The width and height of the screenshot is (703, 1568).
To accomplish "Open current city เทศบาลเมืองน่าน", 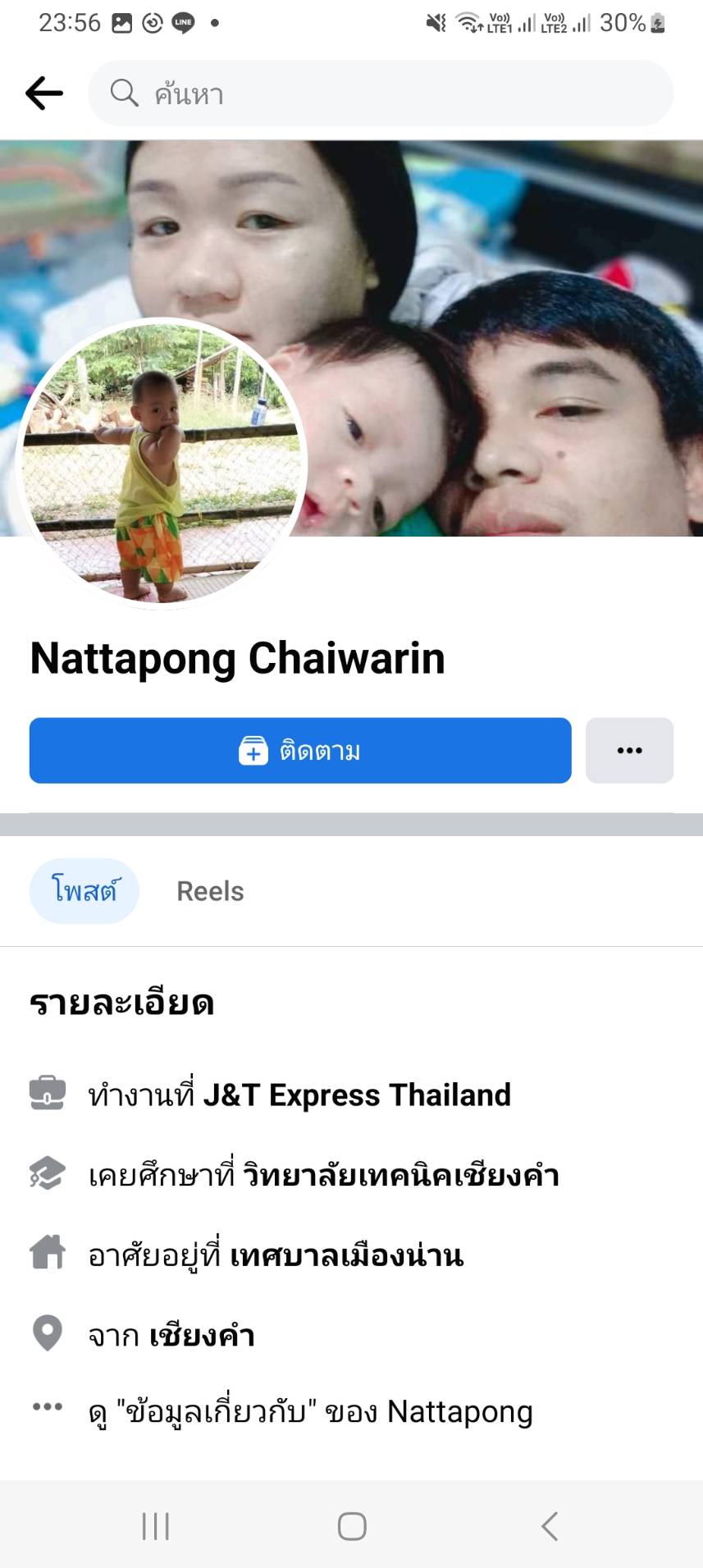I will (x=346, y=1255).
